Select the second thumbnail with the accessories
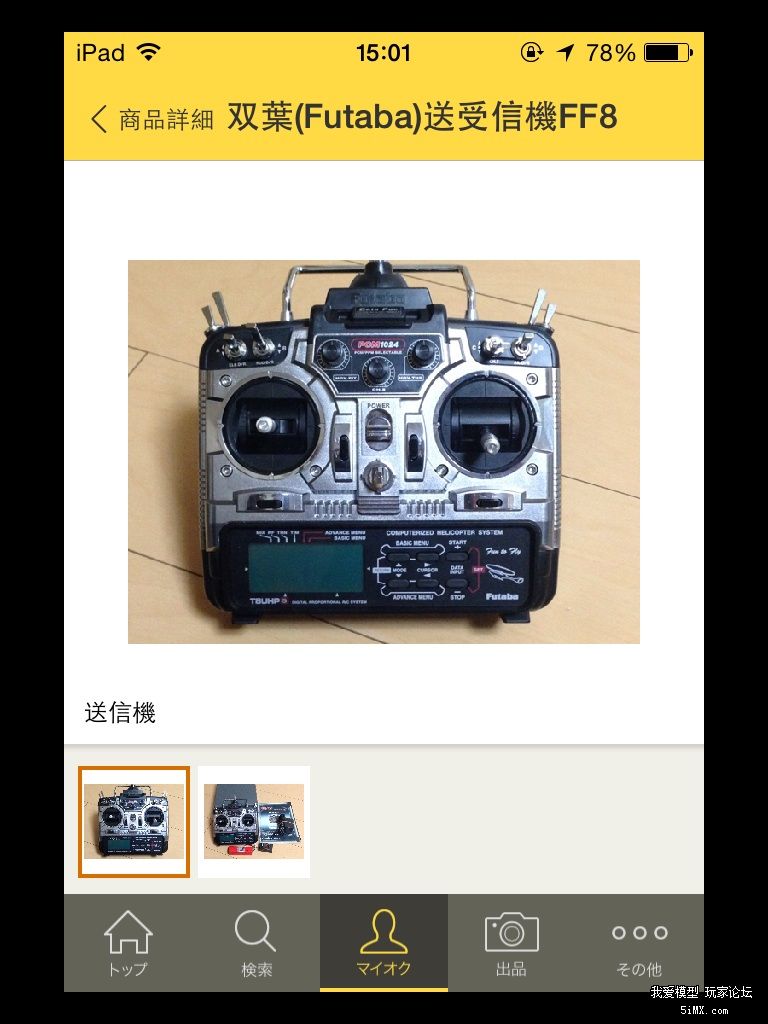This screenshot has width=768, height=1024. click(254, 821)
